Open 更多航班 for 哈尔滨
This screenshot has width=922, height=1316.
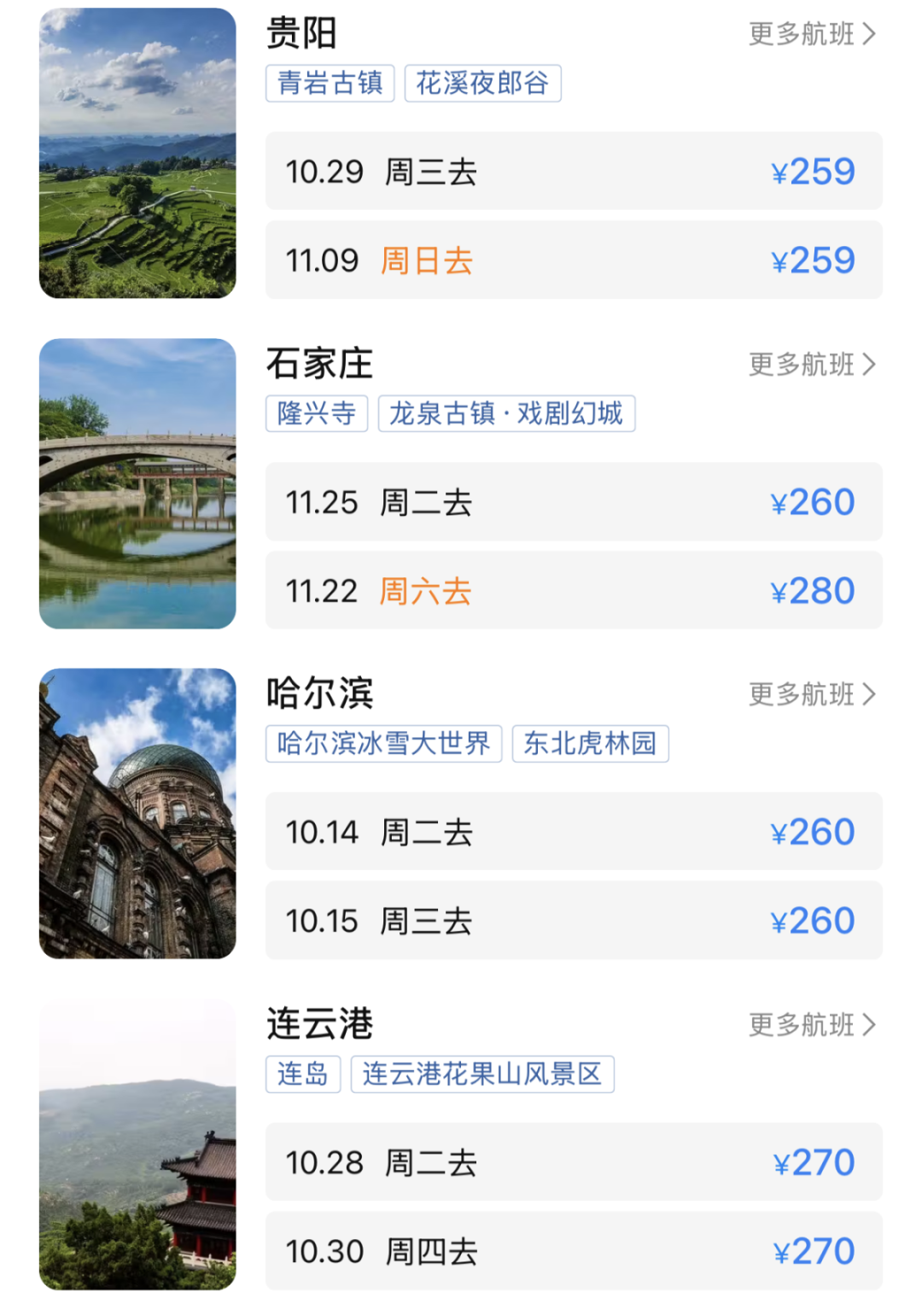[x=802, y=694]
